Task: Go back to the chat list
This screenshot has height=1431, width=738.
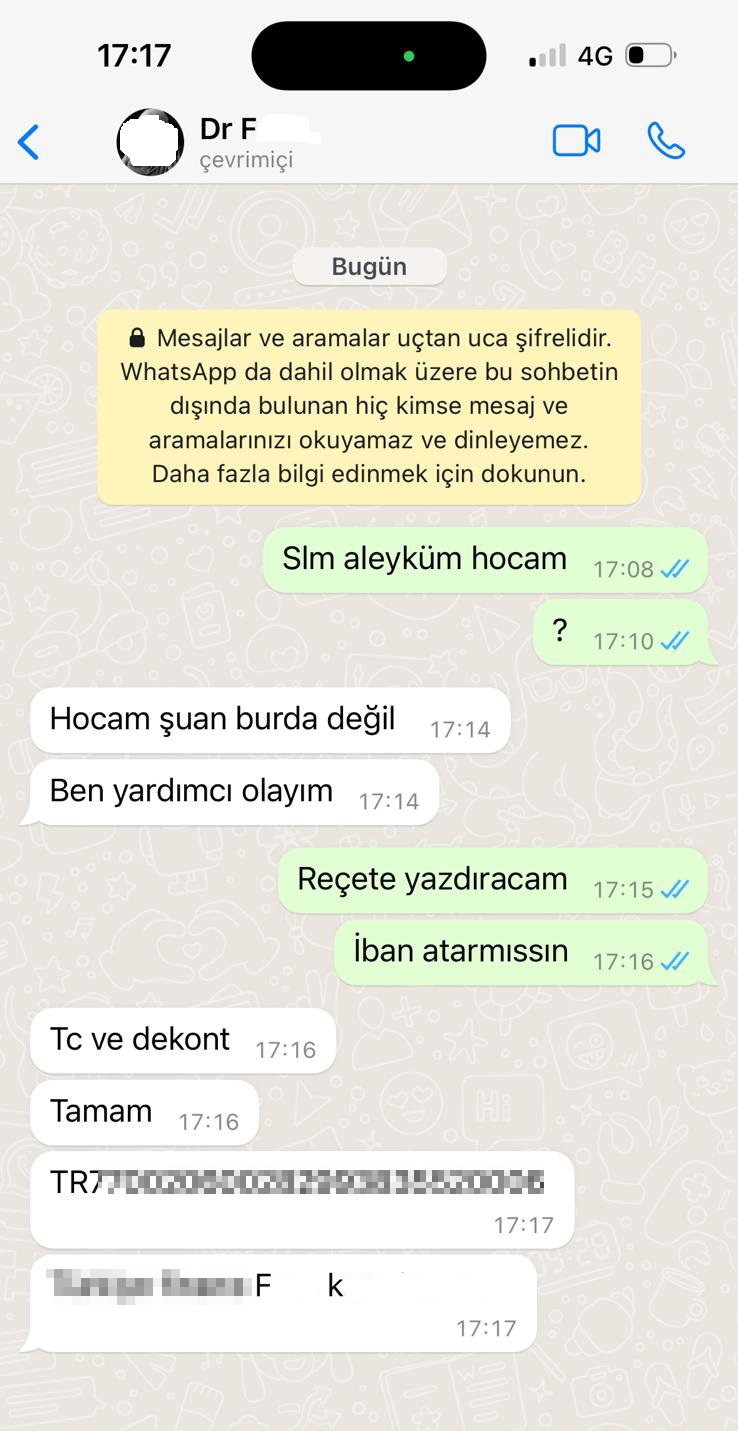Action: pos(29,142)
